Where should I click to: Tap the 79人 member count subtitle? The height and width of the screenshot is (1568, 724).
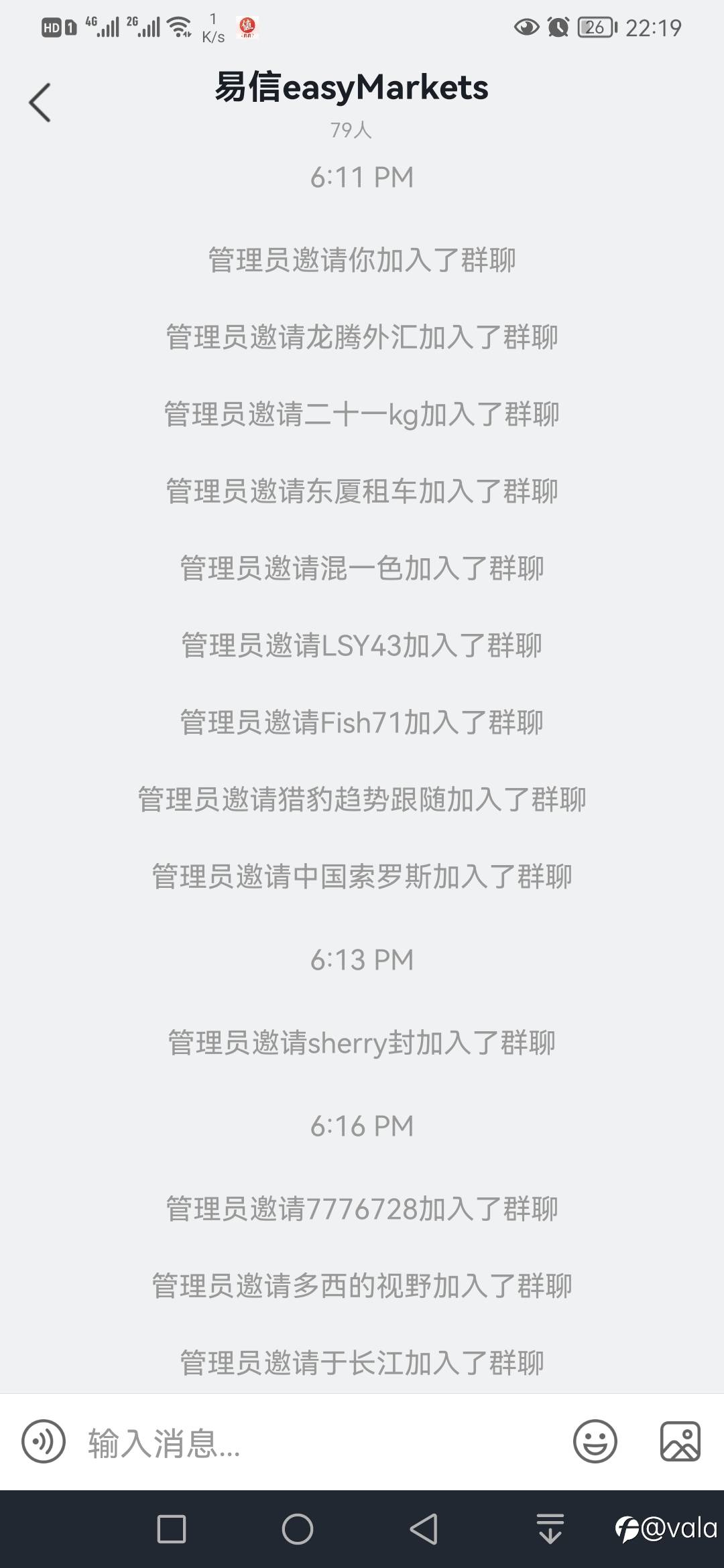coord(351,131)
